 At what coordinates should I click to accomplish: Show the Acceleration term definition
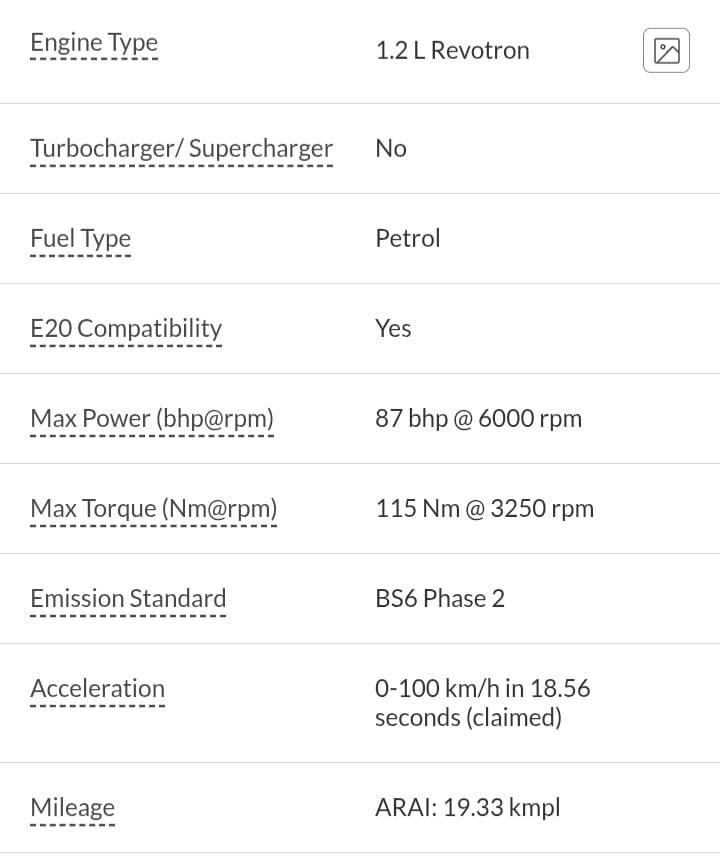(97, 689)
